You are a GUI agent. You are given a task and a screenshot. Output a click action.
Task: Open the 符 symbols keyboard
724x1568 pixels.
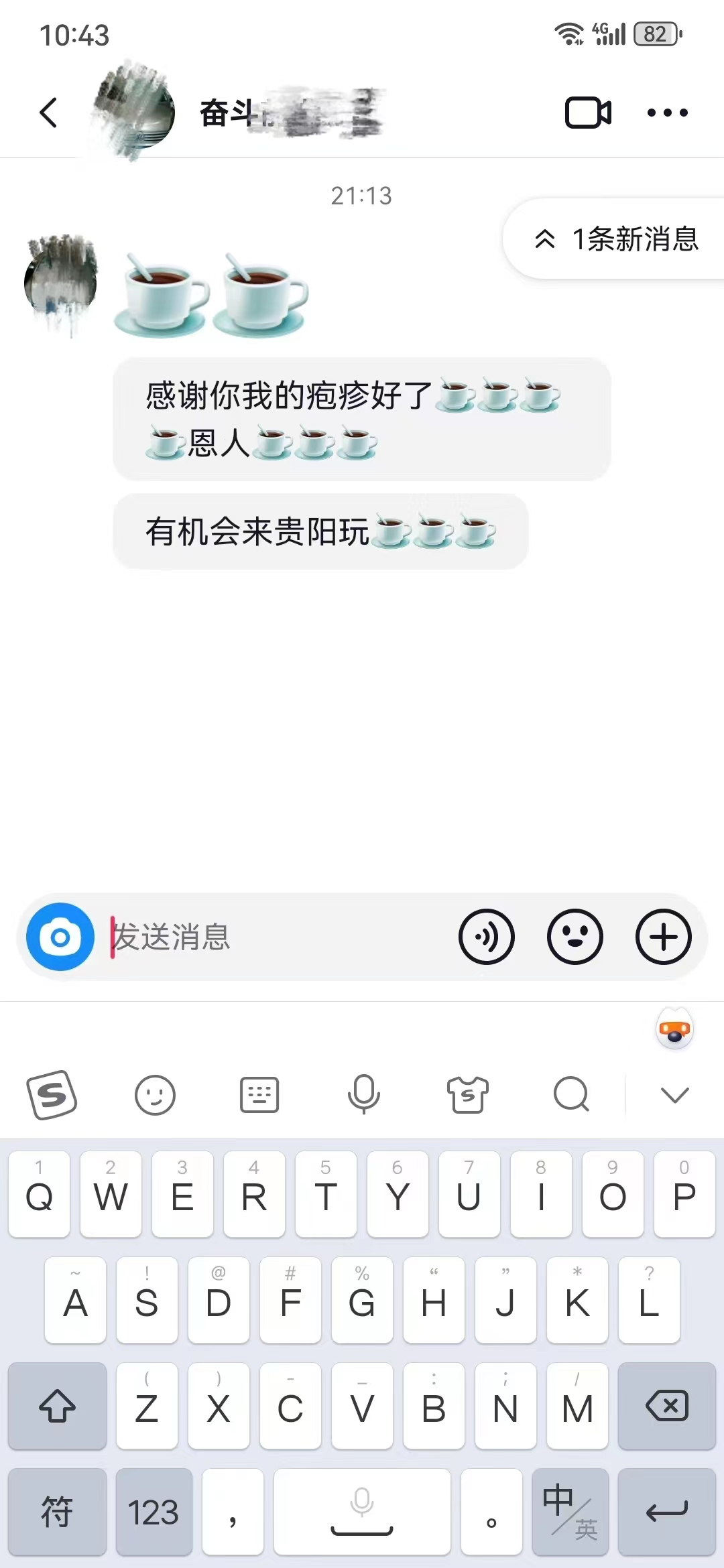click(x=57, y=1512)
